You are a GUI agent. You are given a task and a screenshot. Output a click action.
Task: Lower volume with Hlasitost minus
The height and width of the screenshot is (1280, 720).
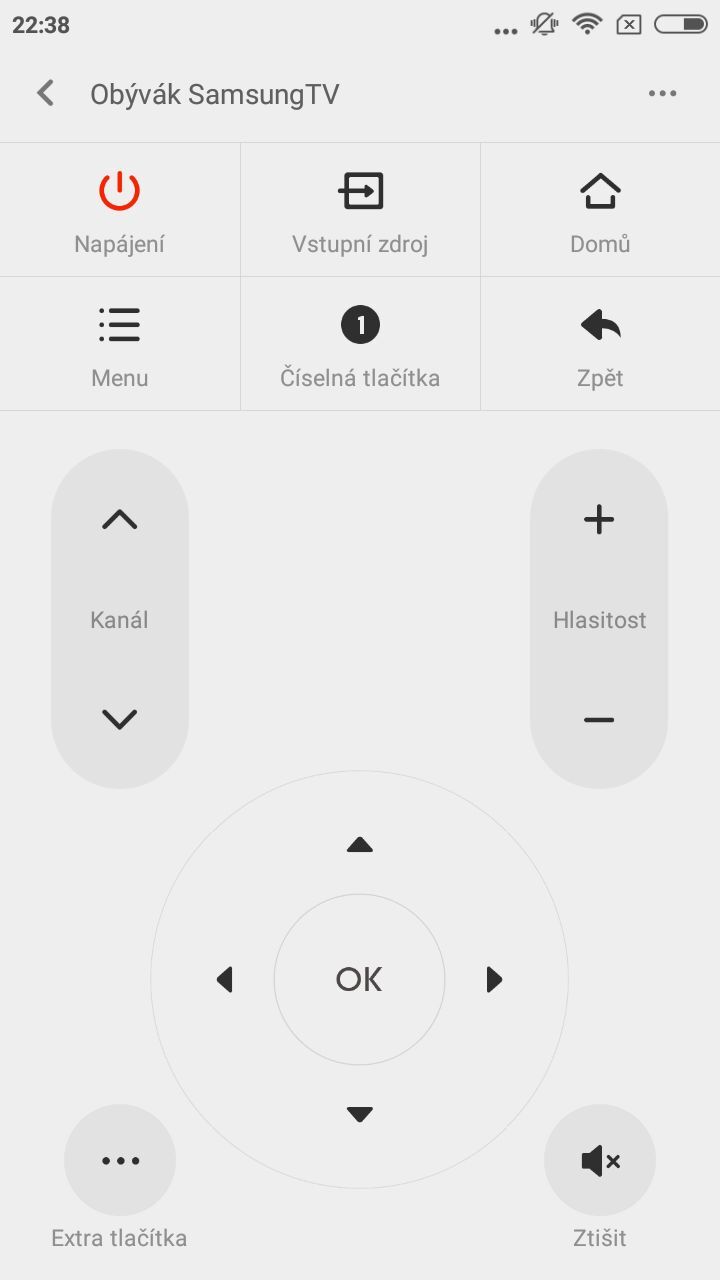click(x=598, y=718)
